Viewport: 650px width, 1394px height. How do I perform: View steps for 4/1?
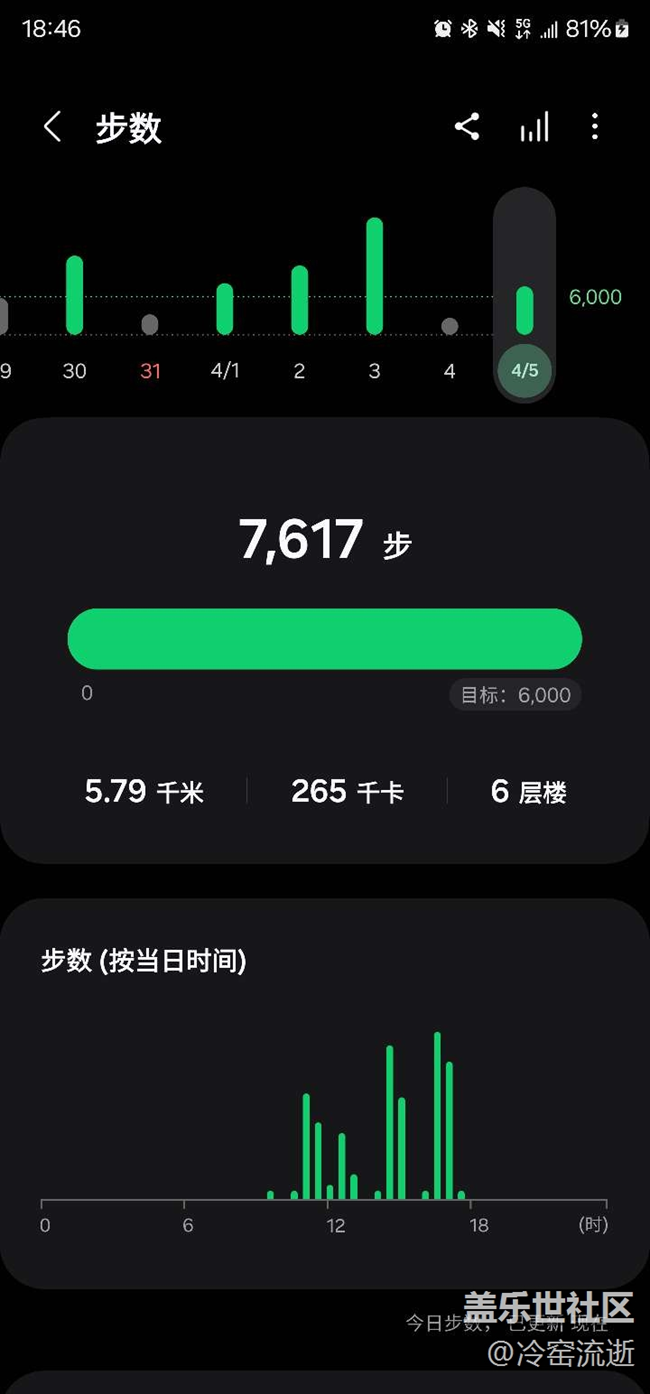225,310
